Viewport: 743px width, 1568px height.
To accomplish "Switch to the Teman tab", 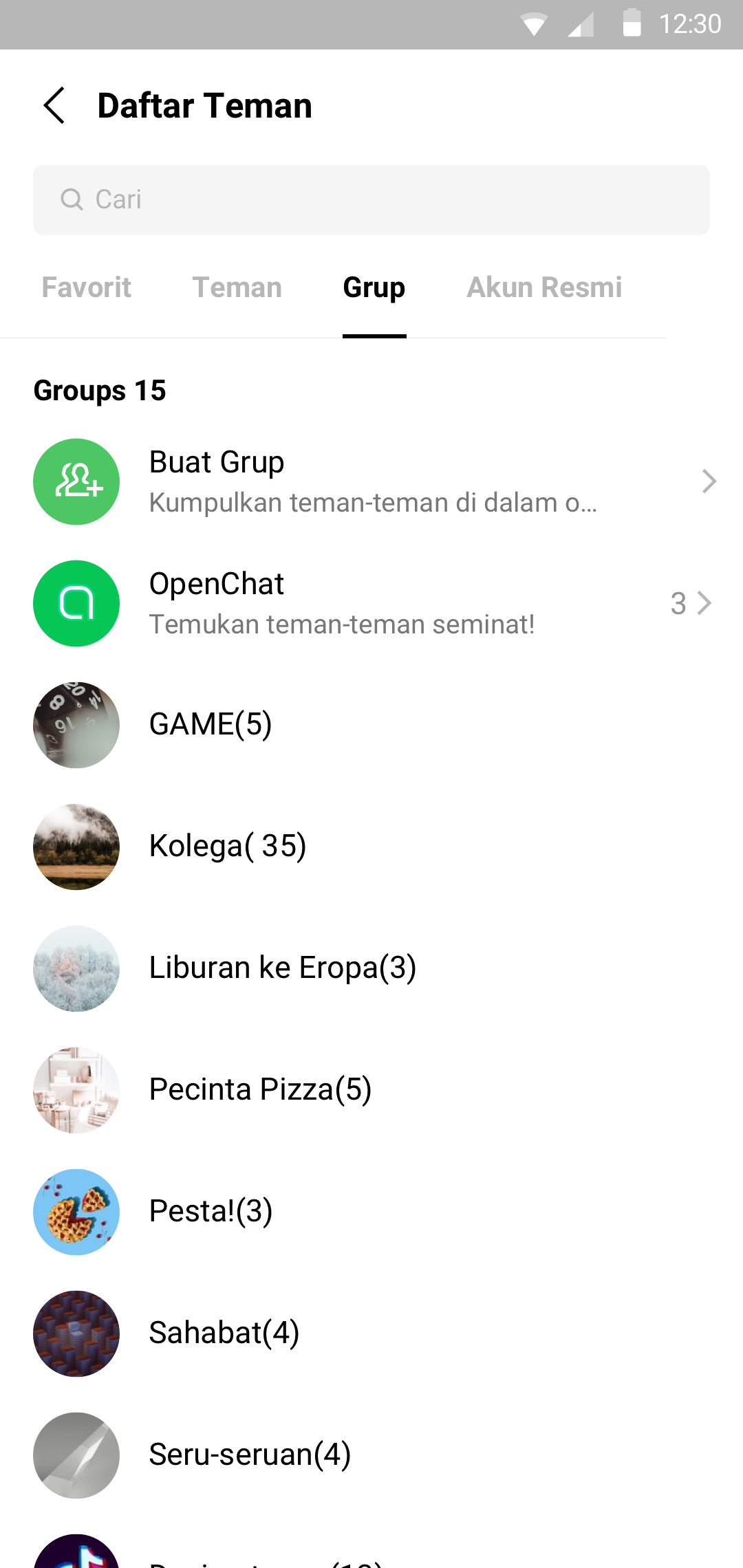I will [237, 287].
